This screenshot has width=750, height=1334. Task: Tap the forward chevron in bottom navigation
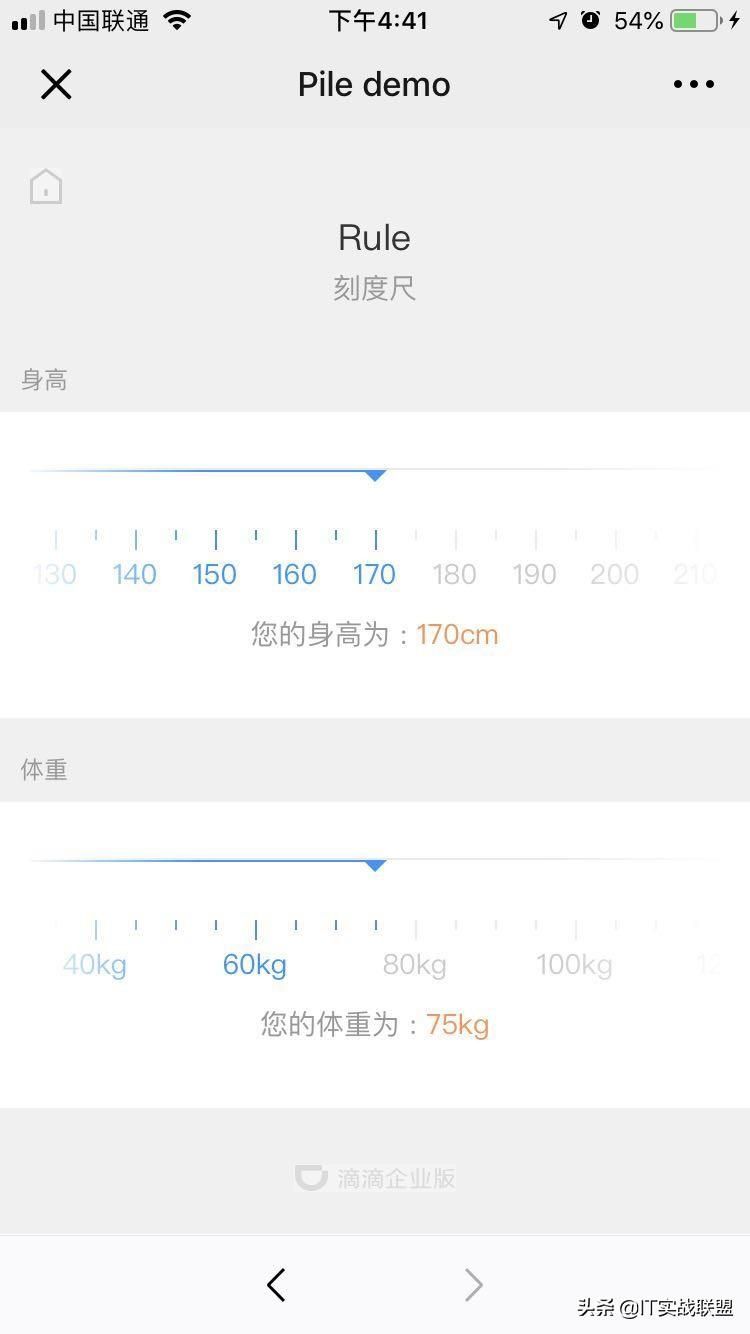pyautogui.click(x=472, y=1285)
